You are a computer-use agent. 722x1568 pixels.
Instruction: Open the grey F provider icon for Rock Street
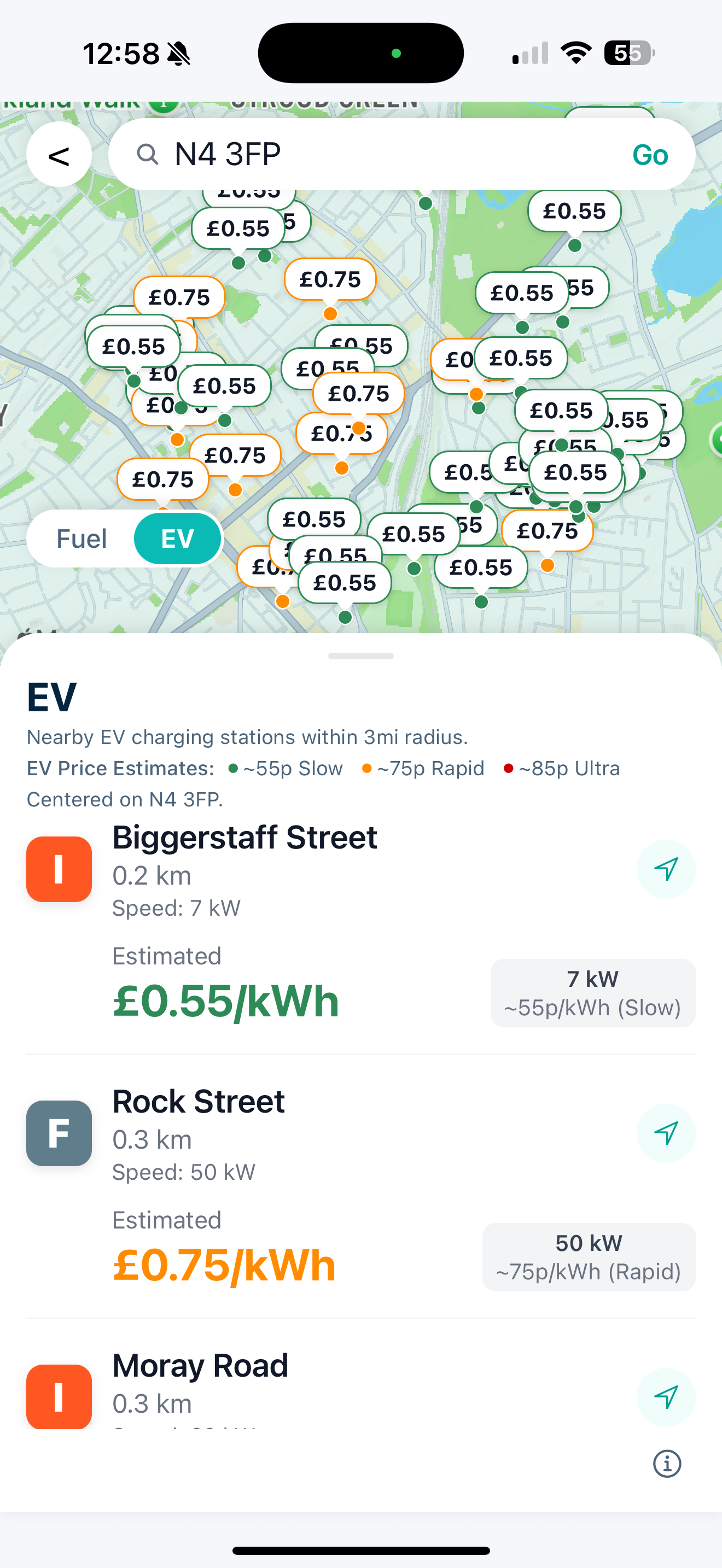(x=59, y=1133)
